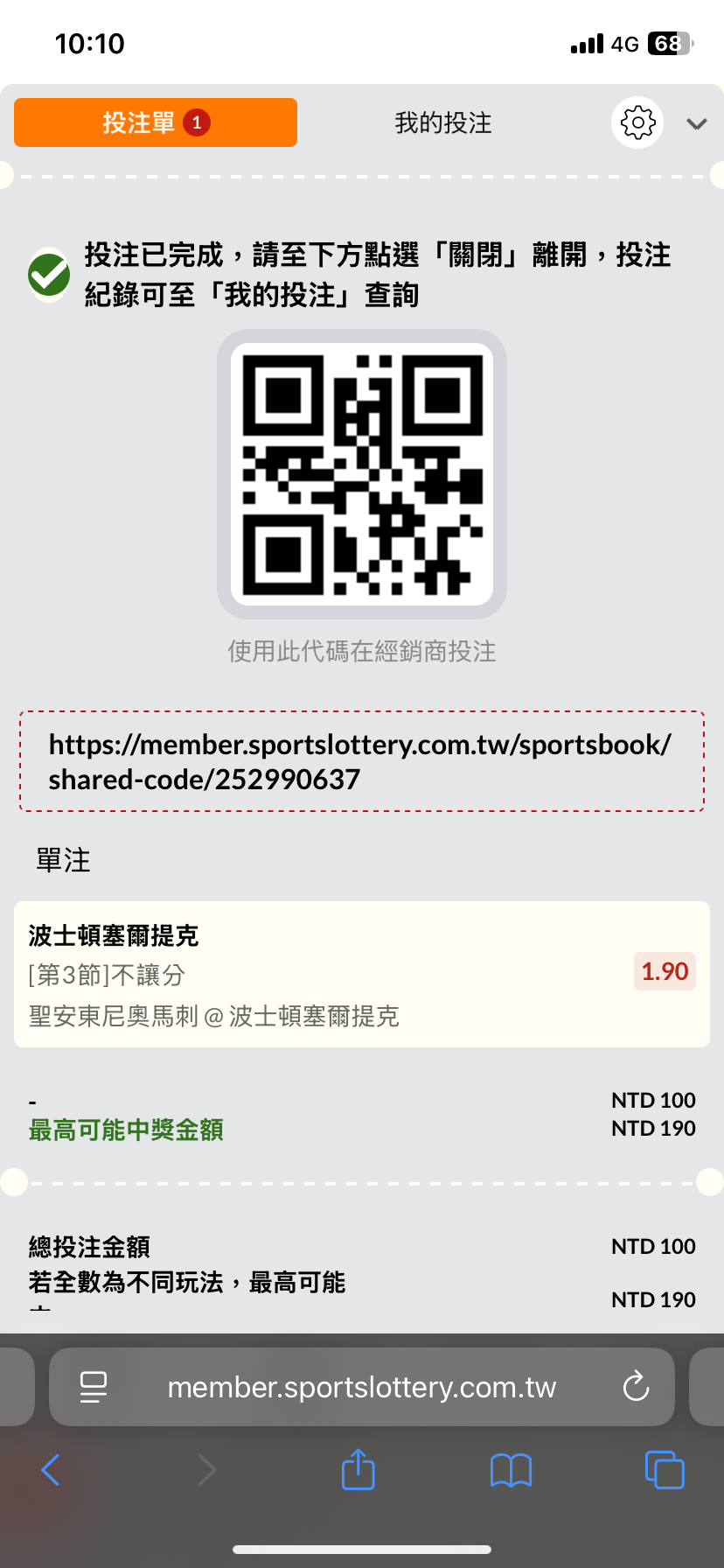Go back to the previous page
Image resolution: width=724 pixels, height=1568 pixels.
[x=51, y=1470]
